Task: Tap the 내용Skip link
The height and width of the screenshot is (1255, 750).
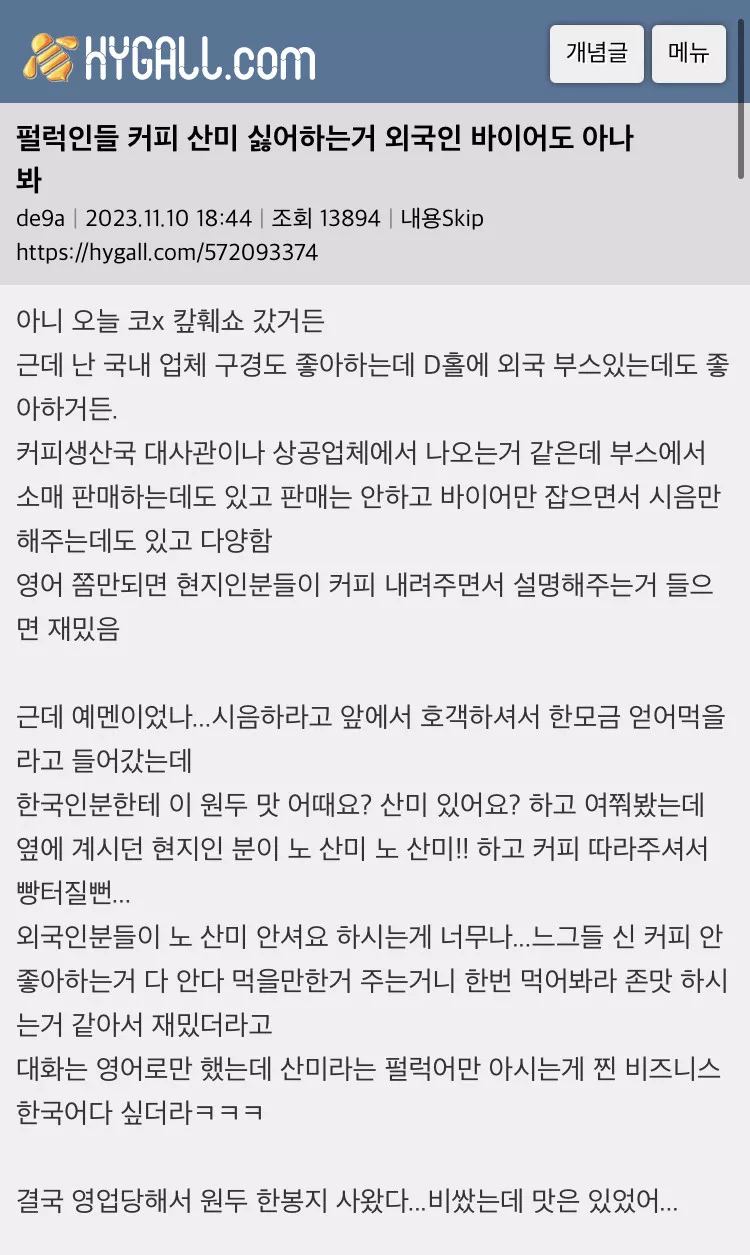Action: coord(442,218)
